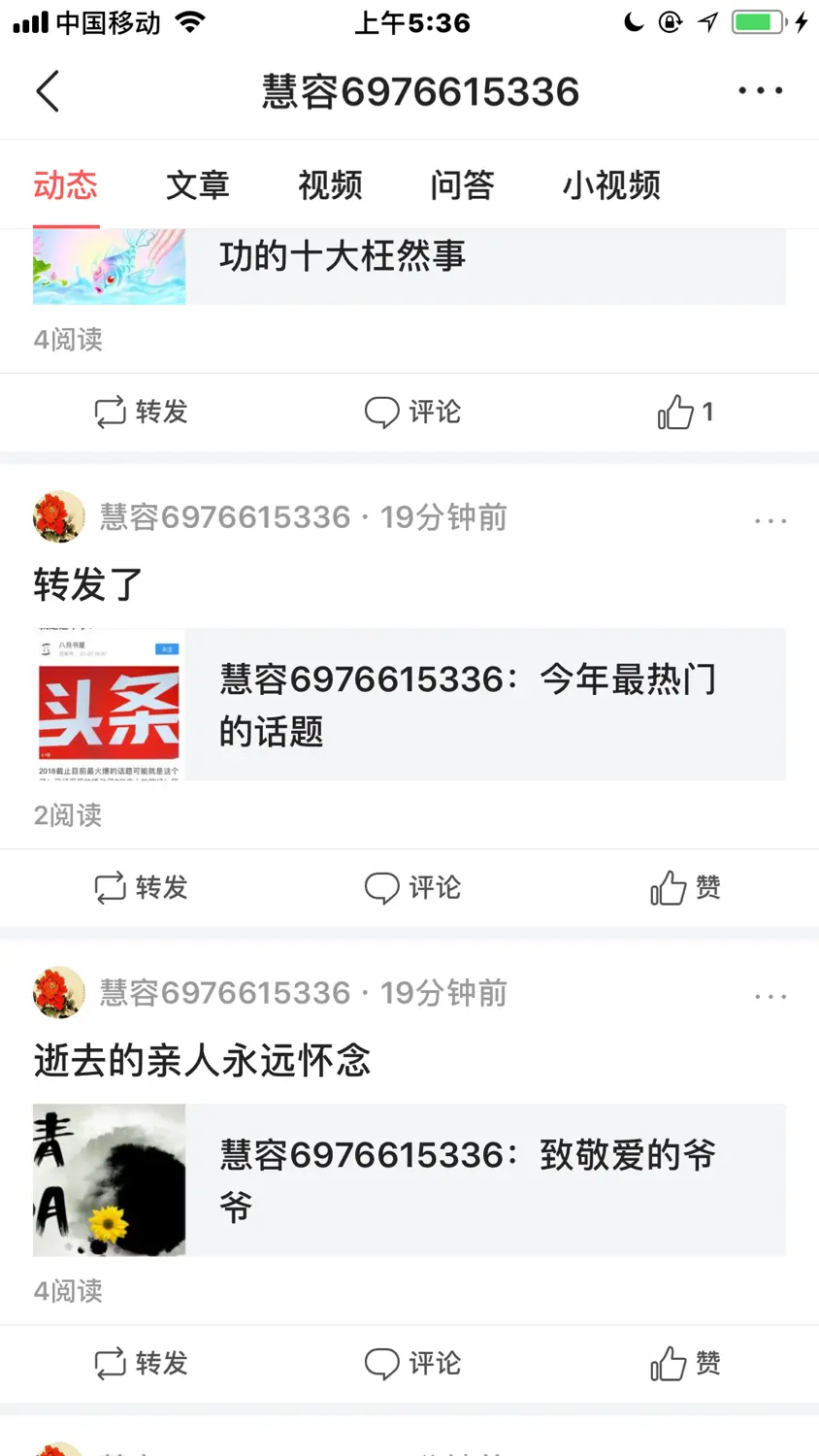This screenshot has height=1456, width=819.
Task: Switch to the 文章 tab
Action: tap(198, 184)
